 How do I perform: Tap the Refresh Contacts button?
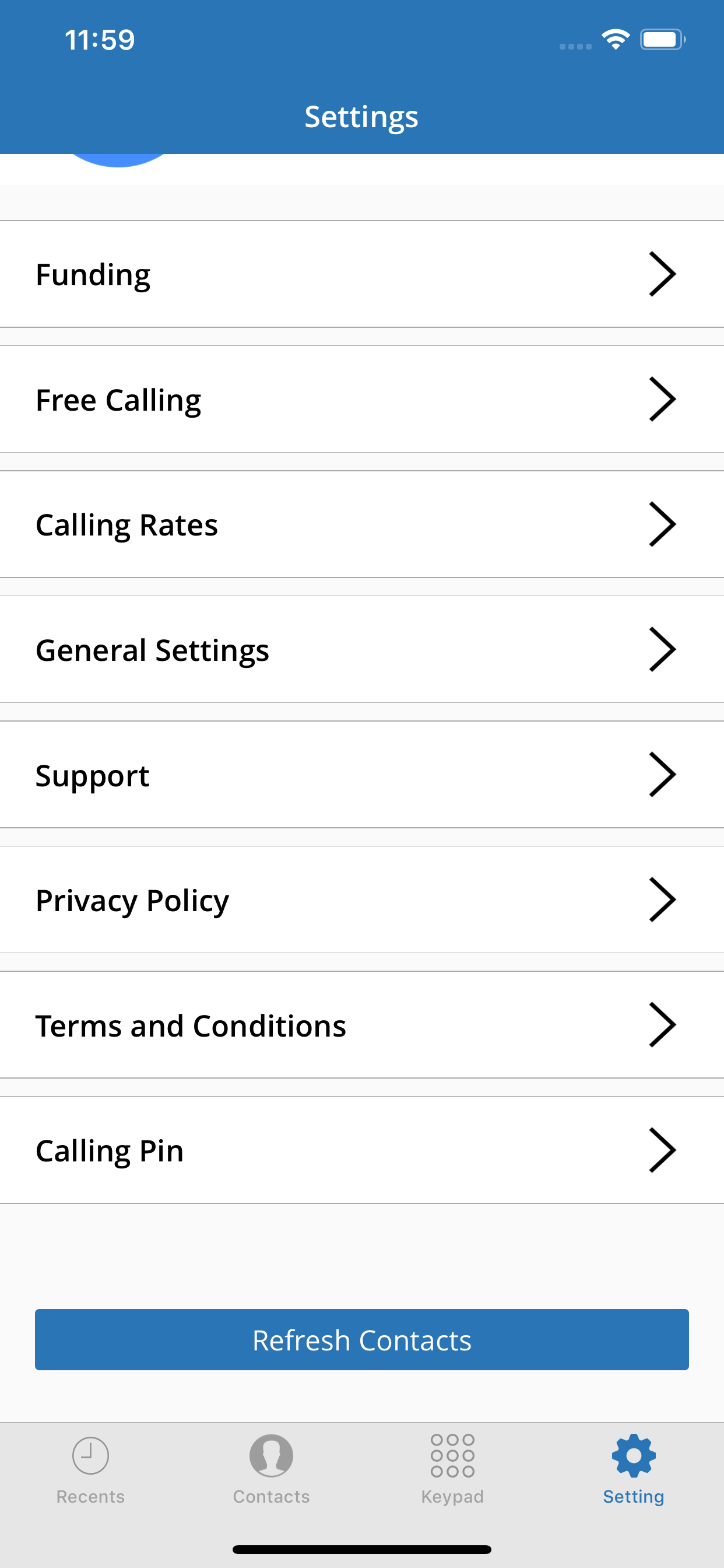tap(362, 1340)
